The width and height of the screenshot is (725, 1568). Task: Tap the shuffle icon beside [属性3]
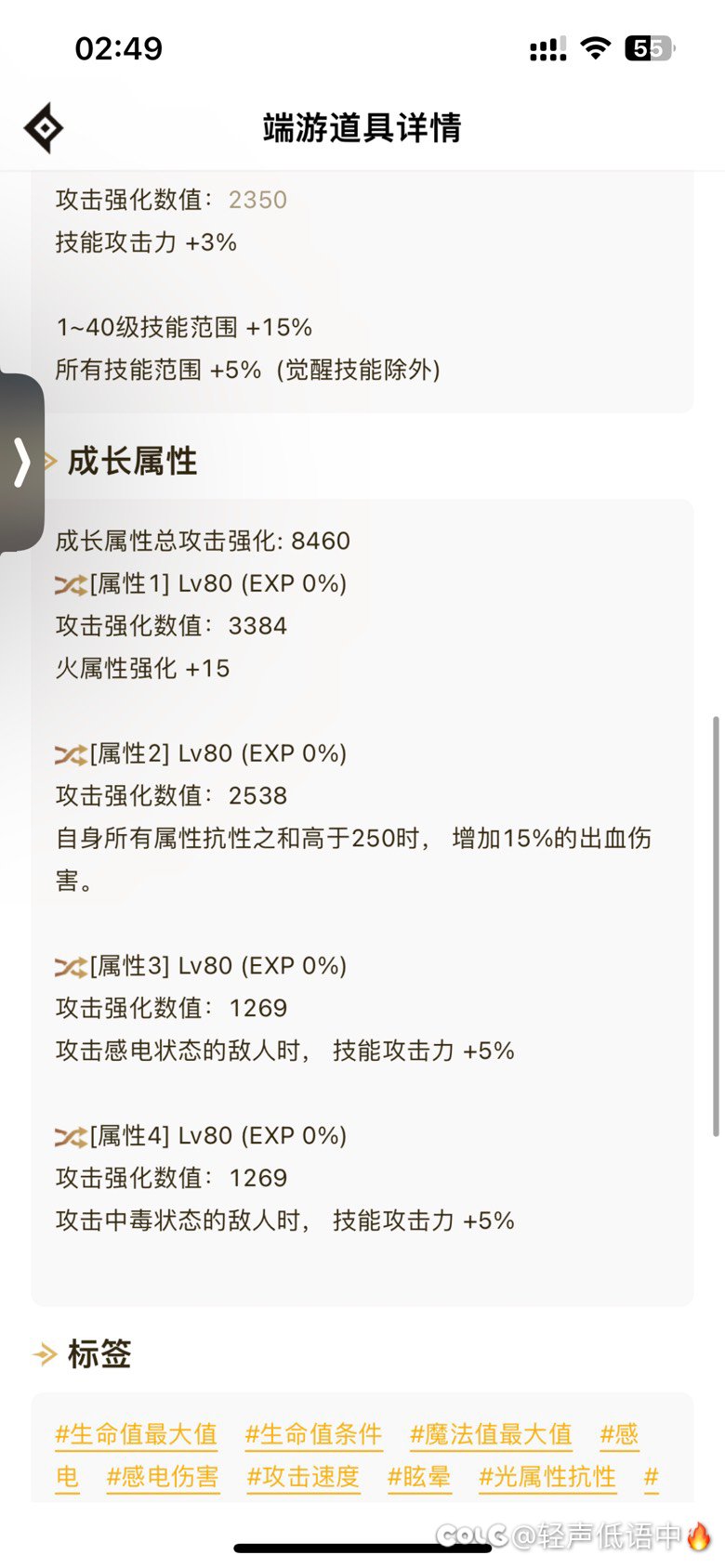click(67, 965)
